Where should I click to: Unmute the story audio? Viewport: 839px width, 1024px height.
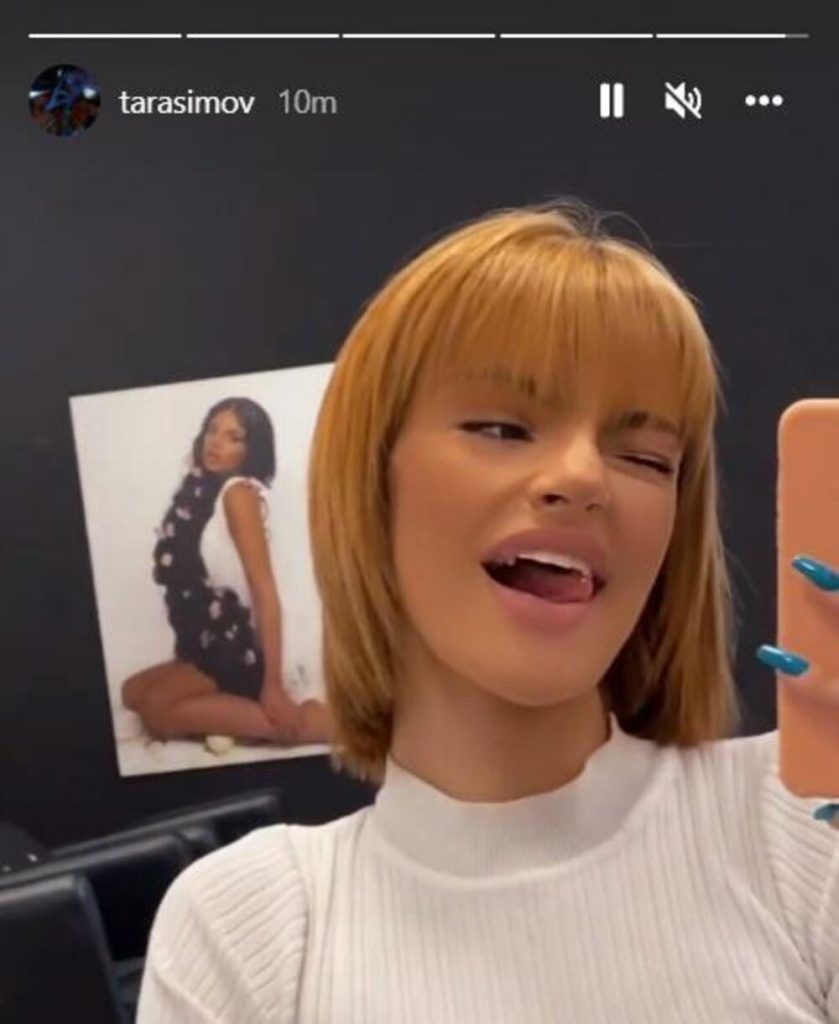683,101
